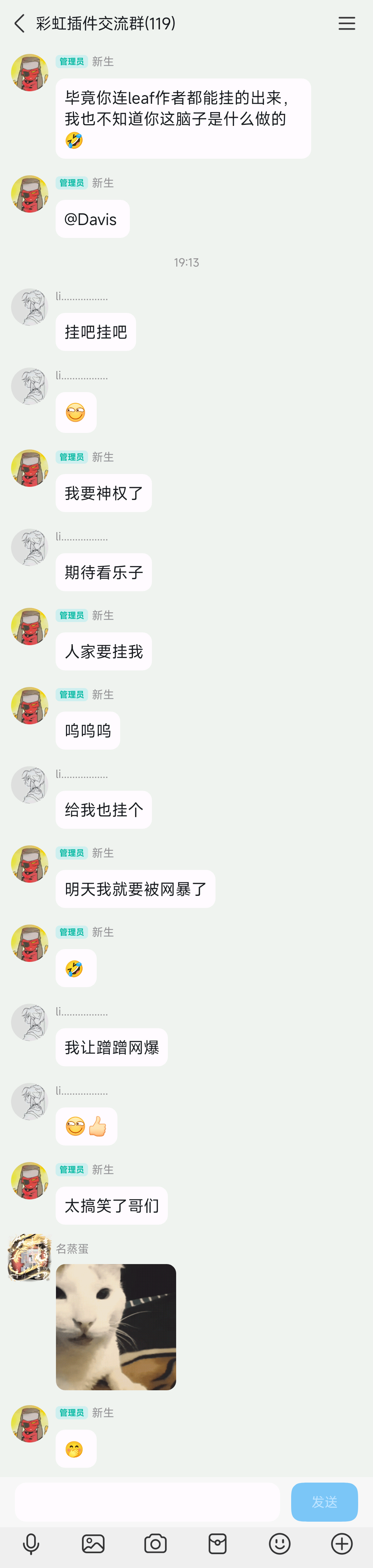
Task: Open 名蒸蛋's avatar profile
Action: coord(29,1257)
